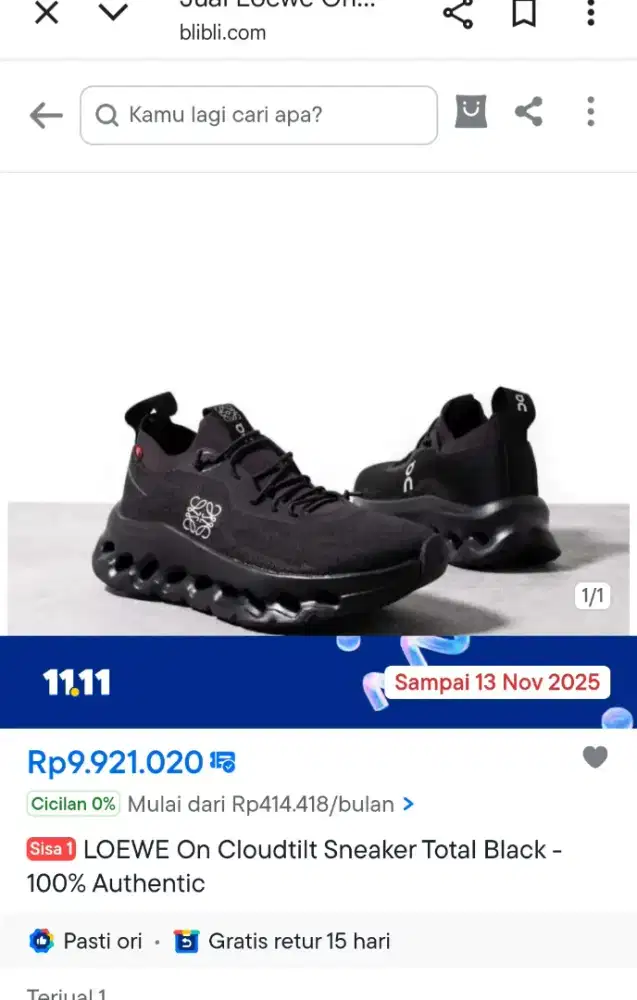The width and height of the screenshot is (637, 1000).
Task: Tap the 'Kamu lagi cari apa?' search box
Action: click(x=258, y=115)
